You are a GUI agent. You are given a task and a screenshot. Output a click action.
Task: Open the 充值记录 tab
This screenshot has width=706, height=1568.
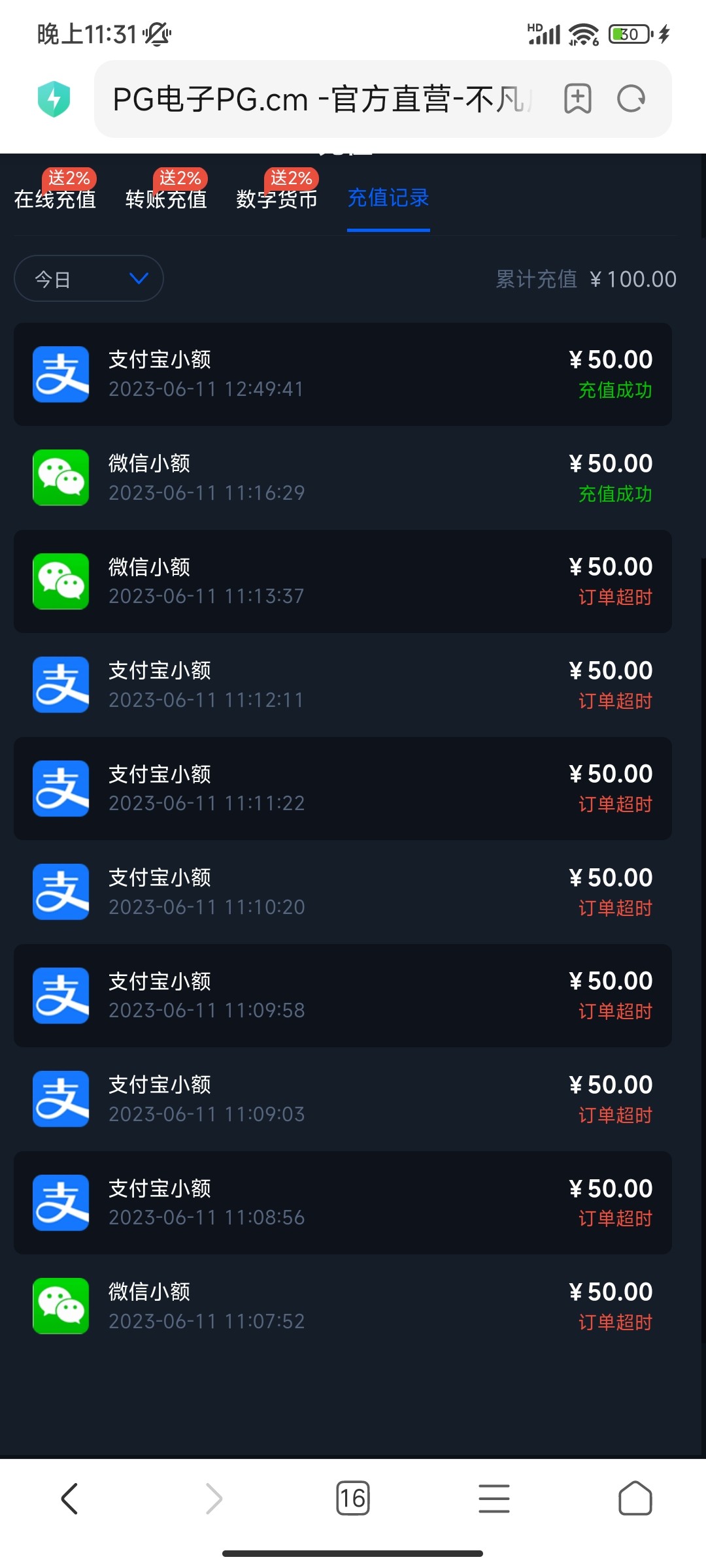(x=388, y=199)
